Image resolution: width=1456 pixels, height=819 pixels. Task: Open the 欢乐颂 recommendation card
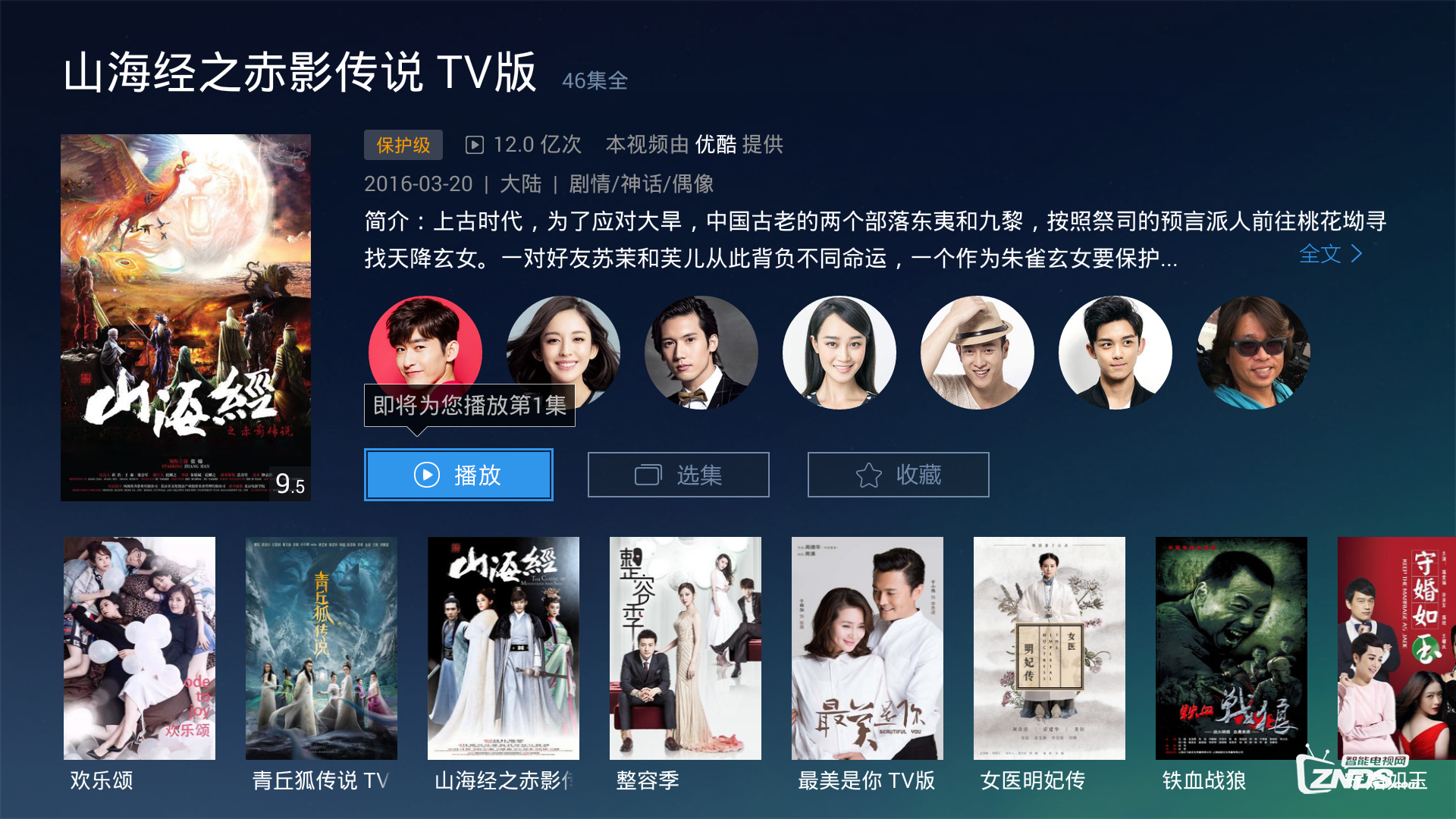coord(140,648)
